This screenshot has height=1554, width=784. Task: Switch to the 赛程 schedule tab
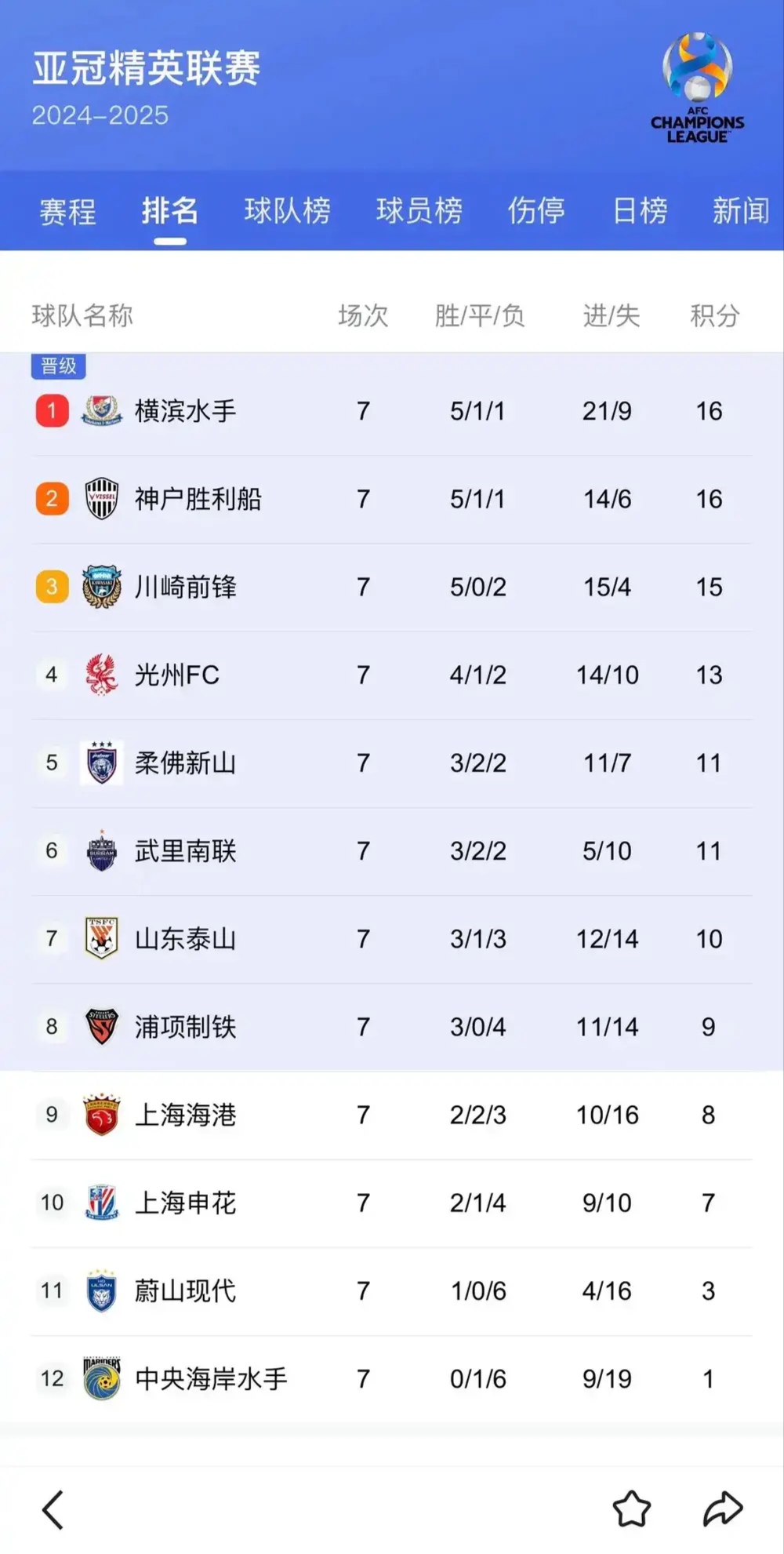[x=67, y=212]
